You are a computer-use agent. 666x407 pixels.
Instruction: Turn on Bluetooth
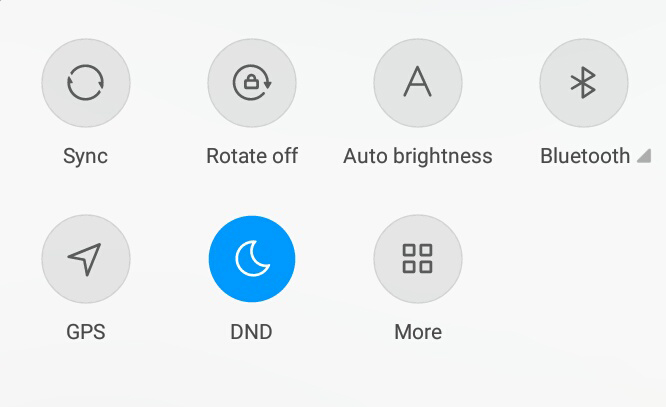tap(584, 84)
